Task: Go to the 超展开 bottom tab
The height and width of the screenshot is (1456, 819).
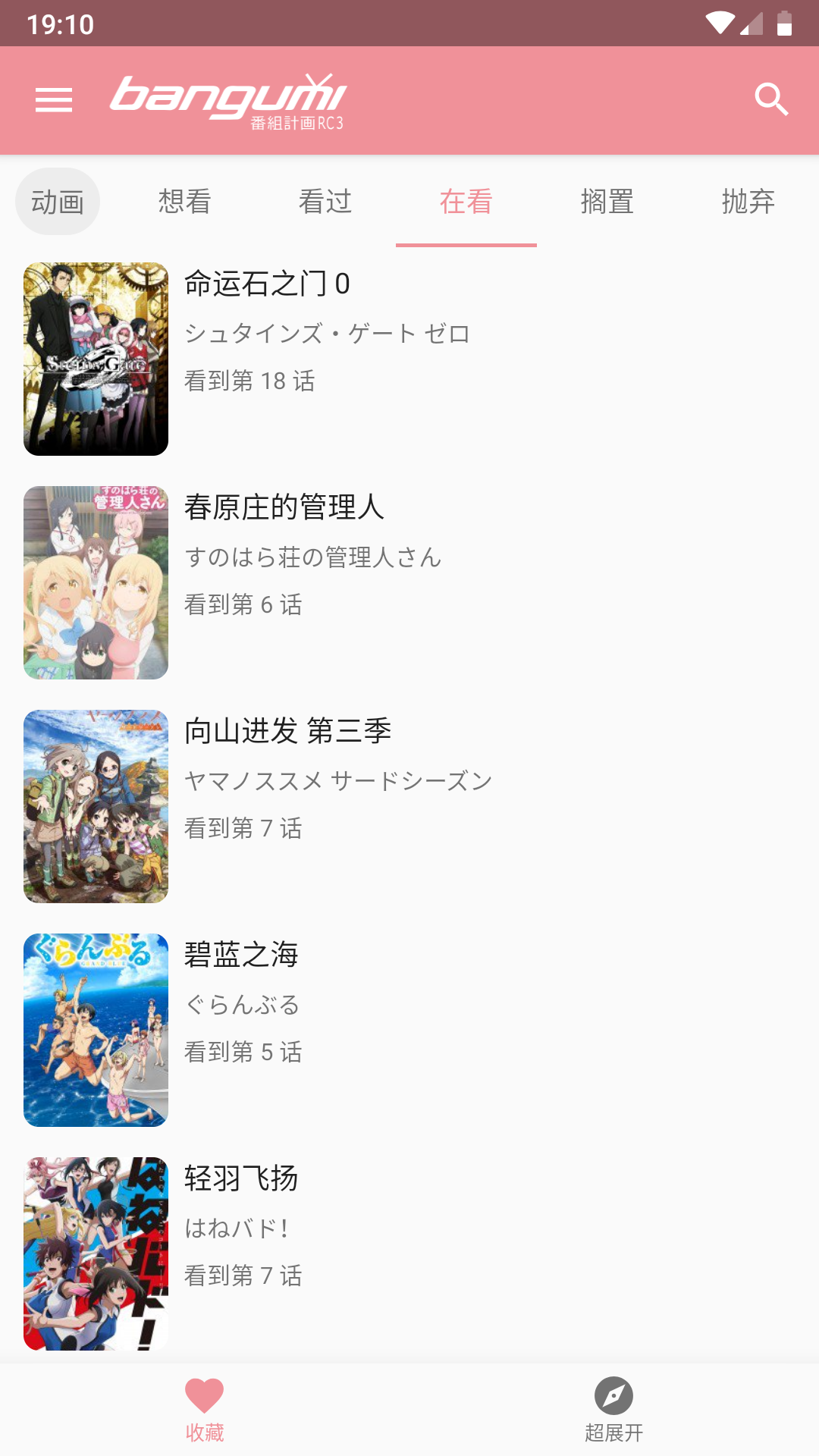Action: point(613,1409)
